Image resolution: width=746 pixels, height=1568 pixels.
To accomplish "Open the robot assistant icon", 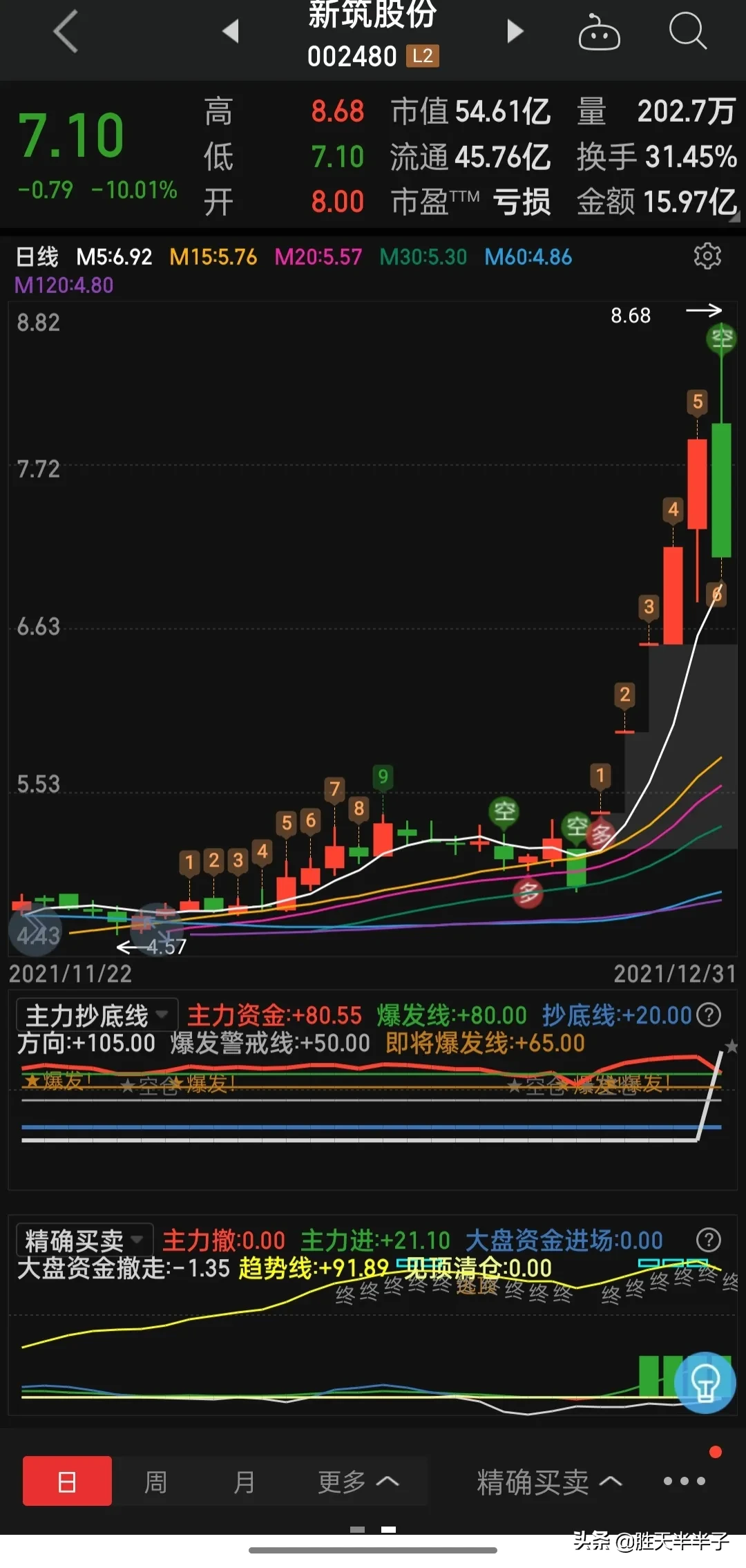I will pyautogui.click(x=599, y=32).
